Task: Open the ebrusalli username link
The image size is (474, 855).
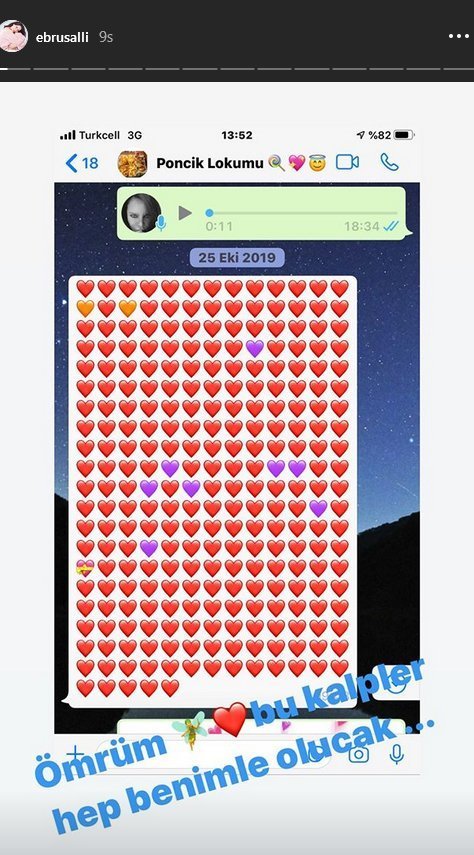Action: (x=62, y=38)
